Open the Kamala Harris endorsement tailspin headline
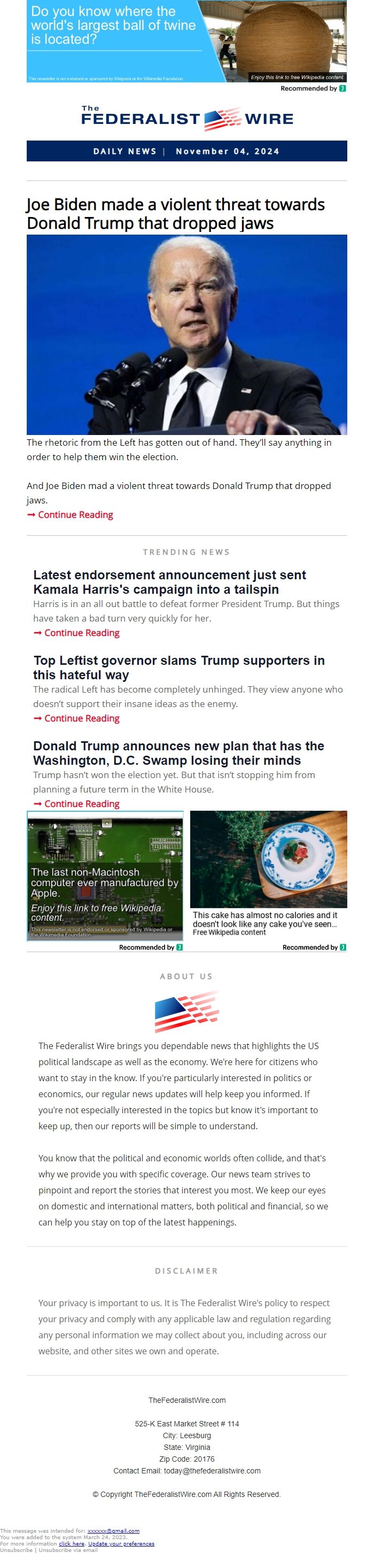This screenshot has width=374, height=1568. pos(169,581)
